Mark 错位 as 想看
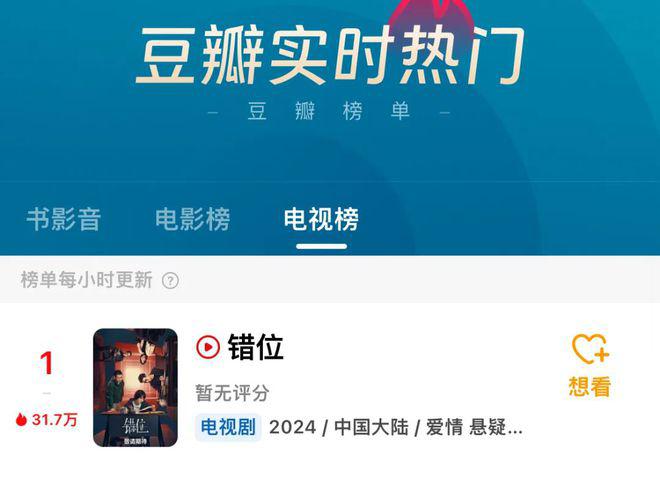This screenshot has width=660, height=478. [x=589, y=365]
